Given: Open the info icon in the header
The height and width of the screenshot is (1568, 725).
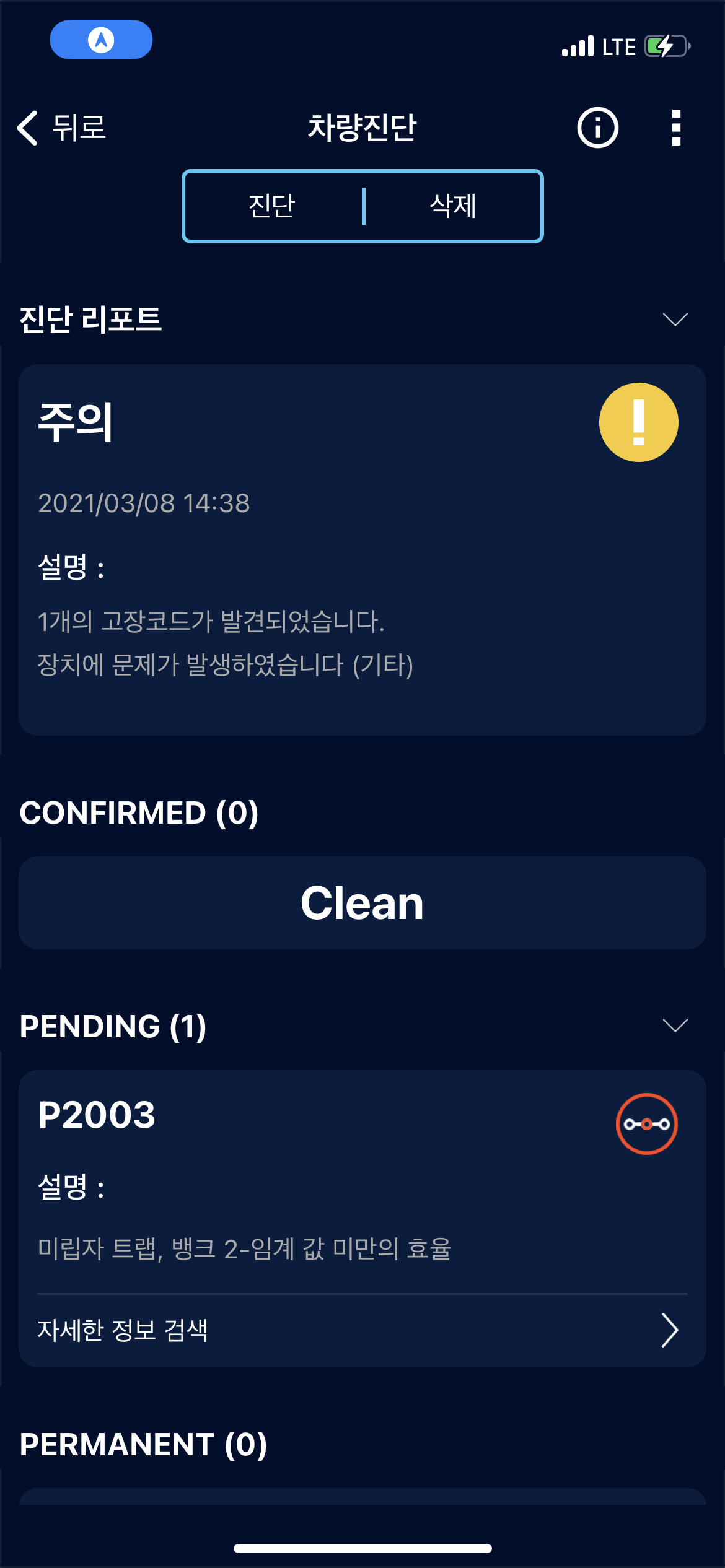Looking at the screenshot, I should 597,128.
